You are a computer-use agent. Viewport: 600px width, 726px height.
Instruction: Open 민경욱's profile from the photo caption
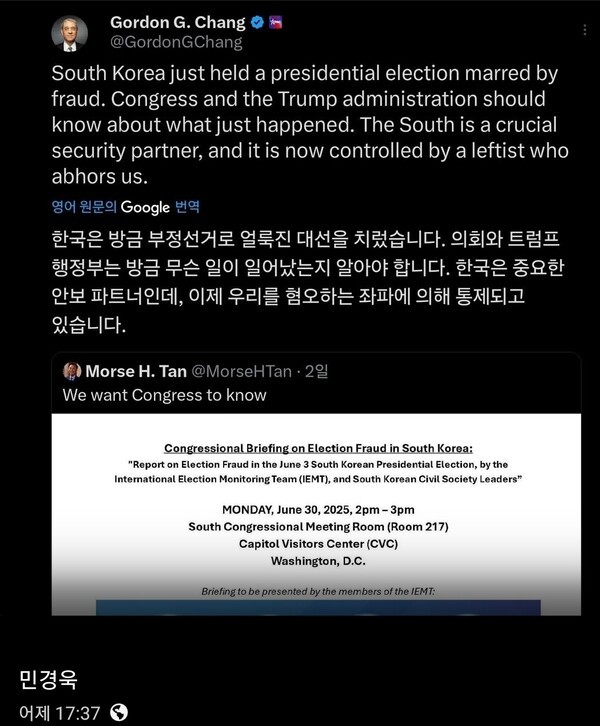pyautogui.click(x=48, y=680)
